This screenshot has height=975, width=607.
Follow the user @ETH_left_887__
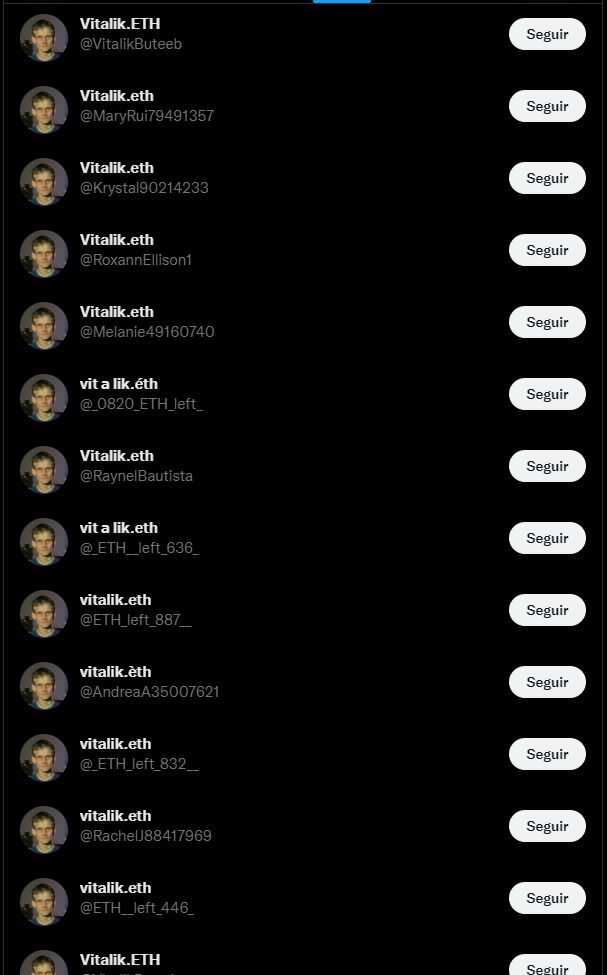(x=547, y=610)
